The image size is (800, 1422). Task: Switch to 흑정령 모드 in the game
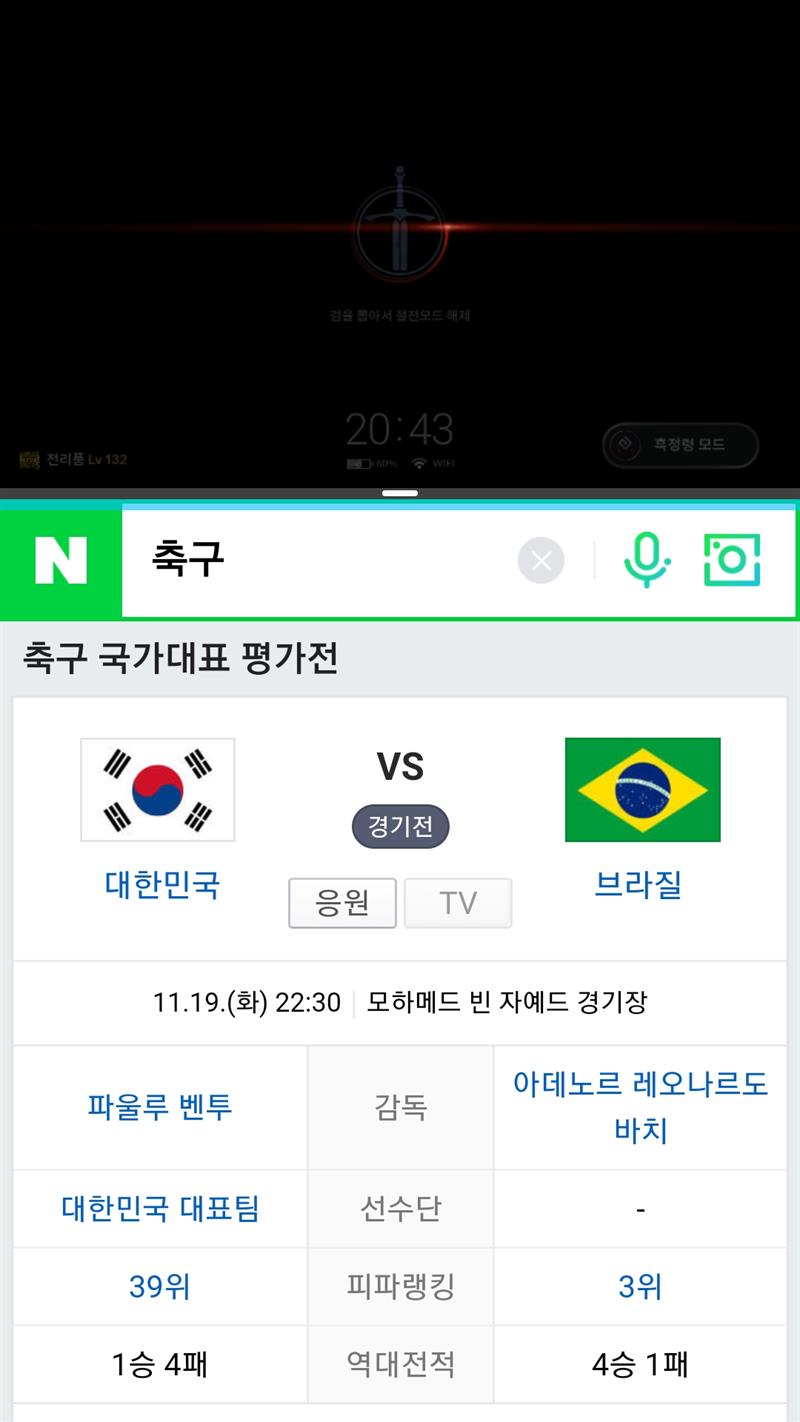[x=681, y=445]
